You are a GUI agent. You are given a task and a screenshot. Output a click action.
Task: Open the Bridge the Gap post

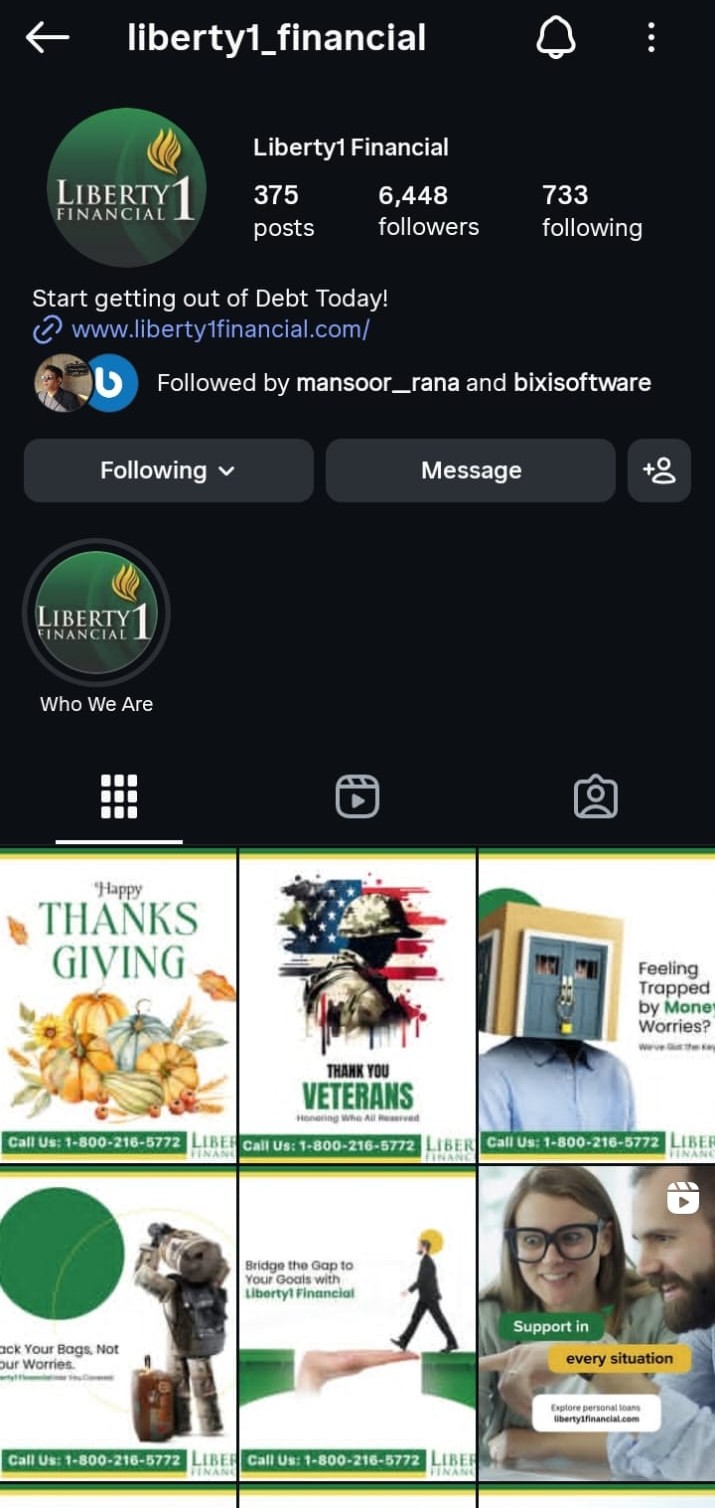(357, 1320)
